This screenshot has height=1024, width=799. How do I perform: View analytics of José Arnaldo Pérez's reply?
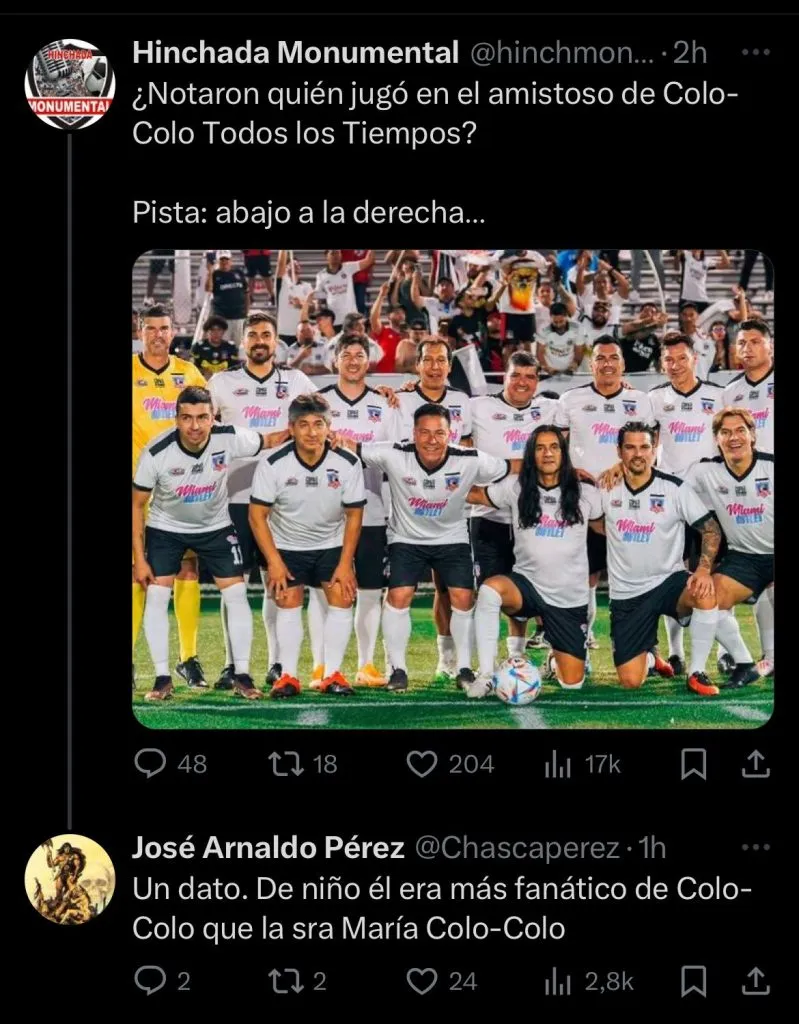click(557, 981)
